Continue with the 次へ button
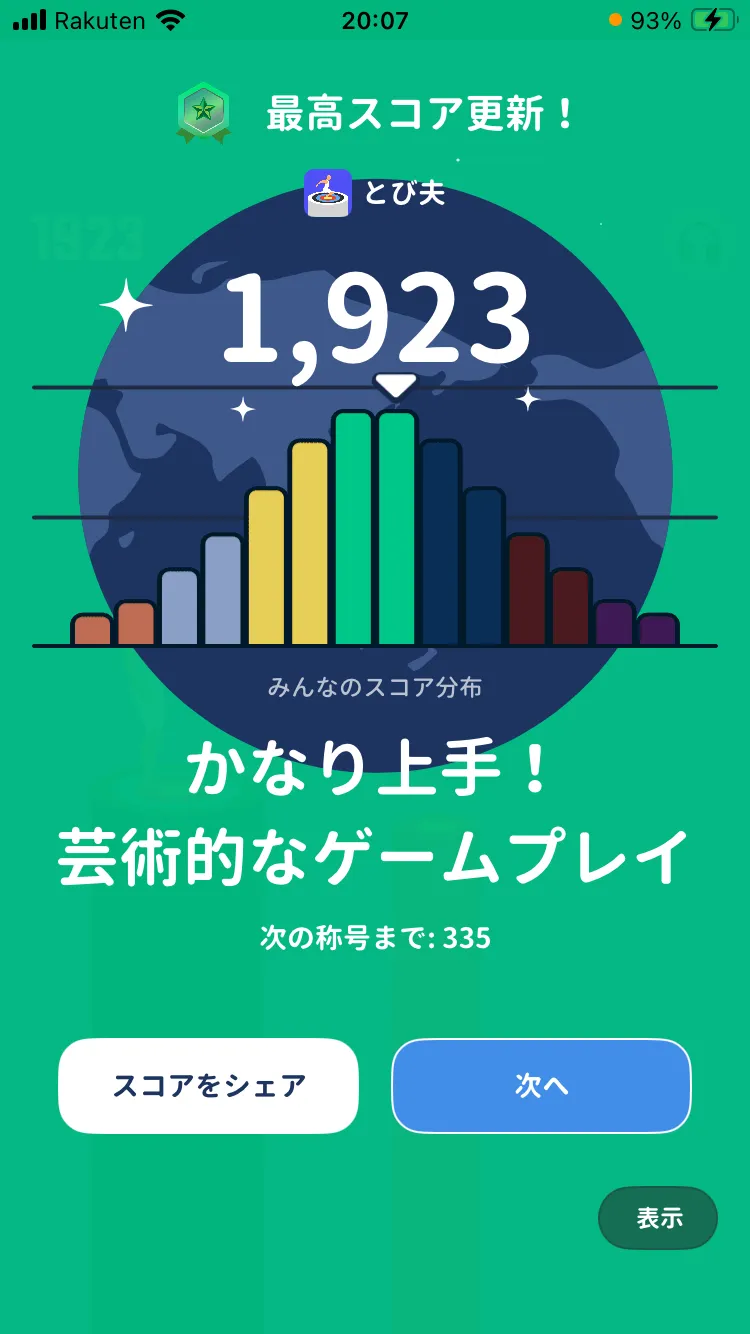 click(541, 1086)
